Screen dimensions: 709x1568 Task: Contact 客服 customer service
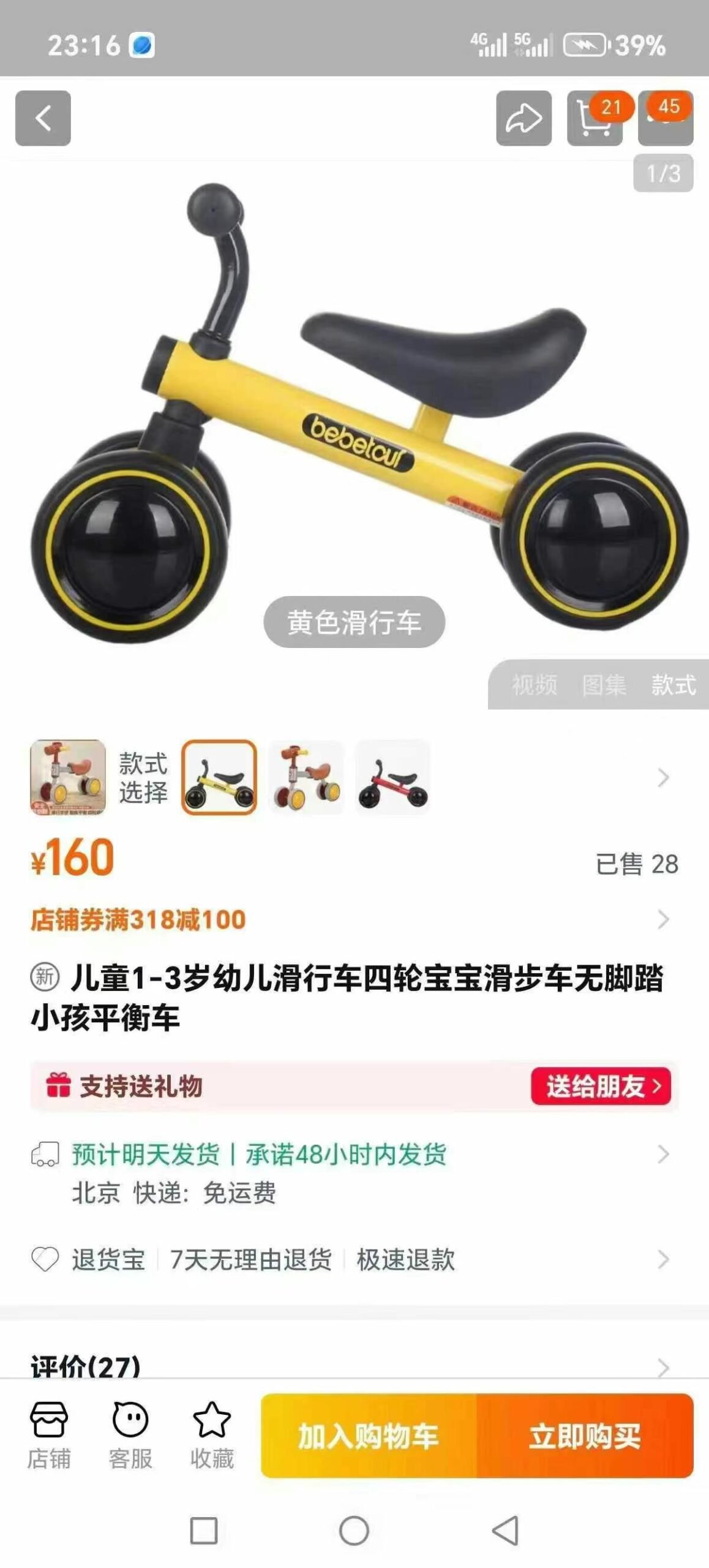click(x=130, y=1436)
